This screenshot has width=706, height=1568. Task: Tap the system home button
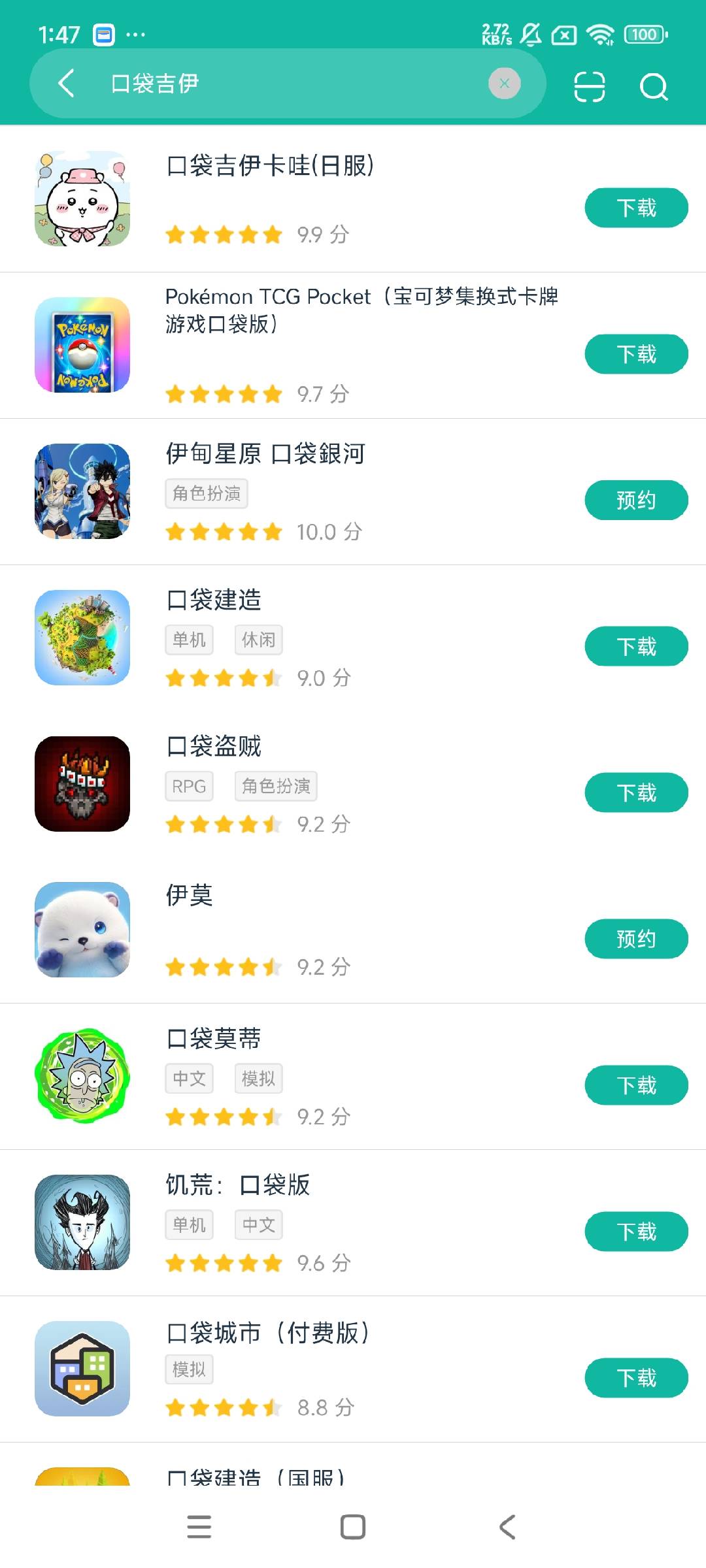click(353, 1527)
